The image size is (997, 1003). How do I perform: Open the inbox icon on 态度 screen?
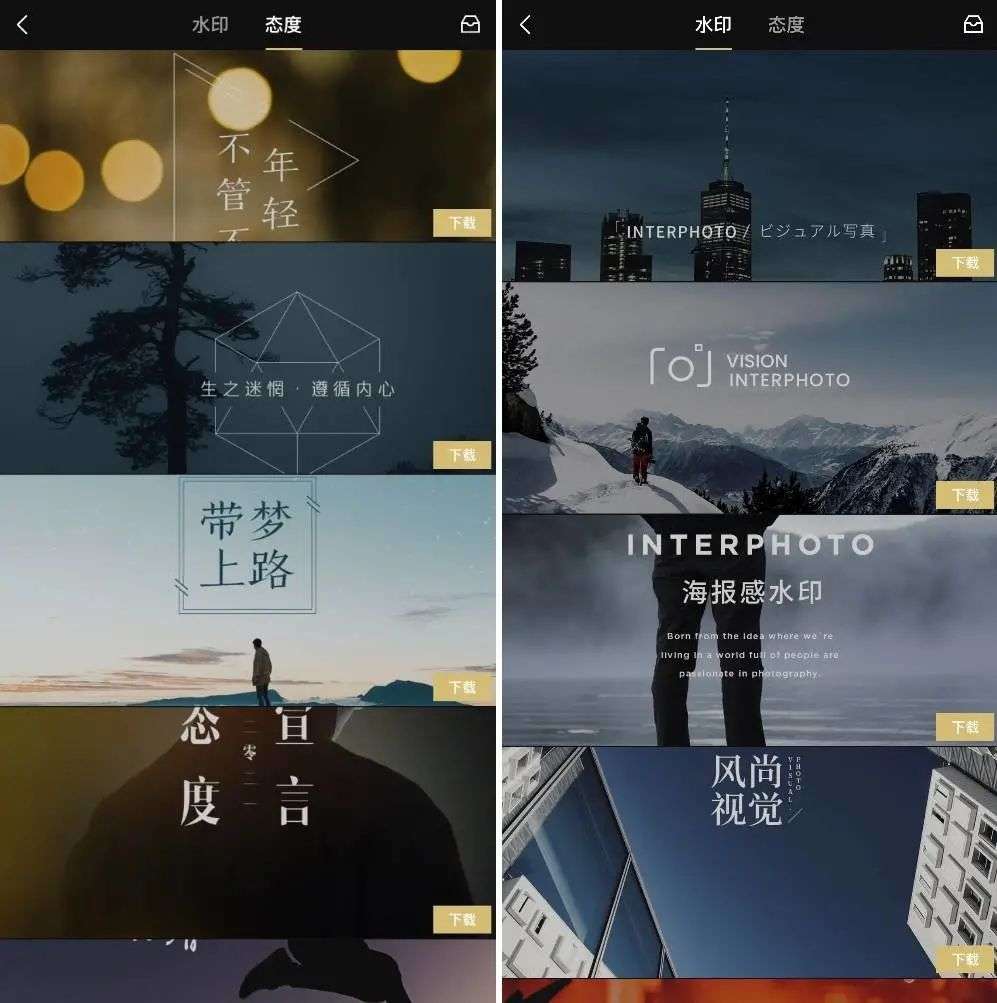click(470, 25)
